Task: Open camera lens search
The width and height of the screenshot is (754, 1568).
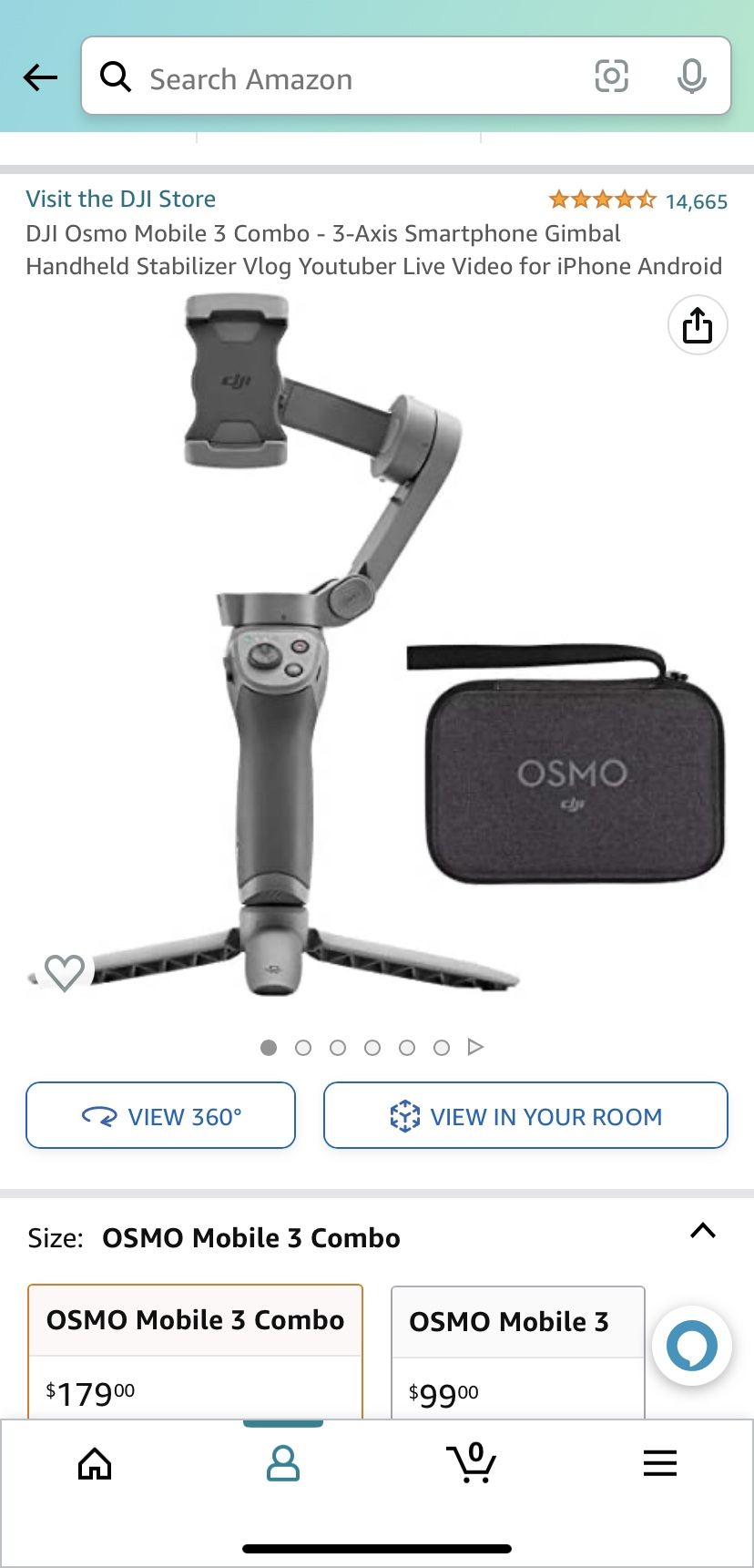Action: tap(611, 77)
